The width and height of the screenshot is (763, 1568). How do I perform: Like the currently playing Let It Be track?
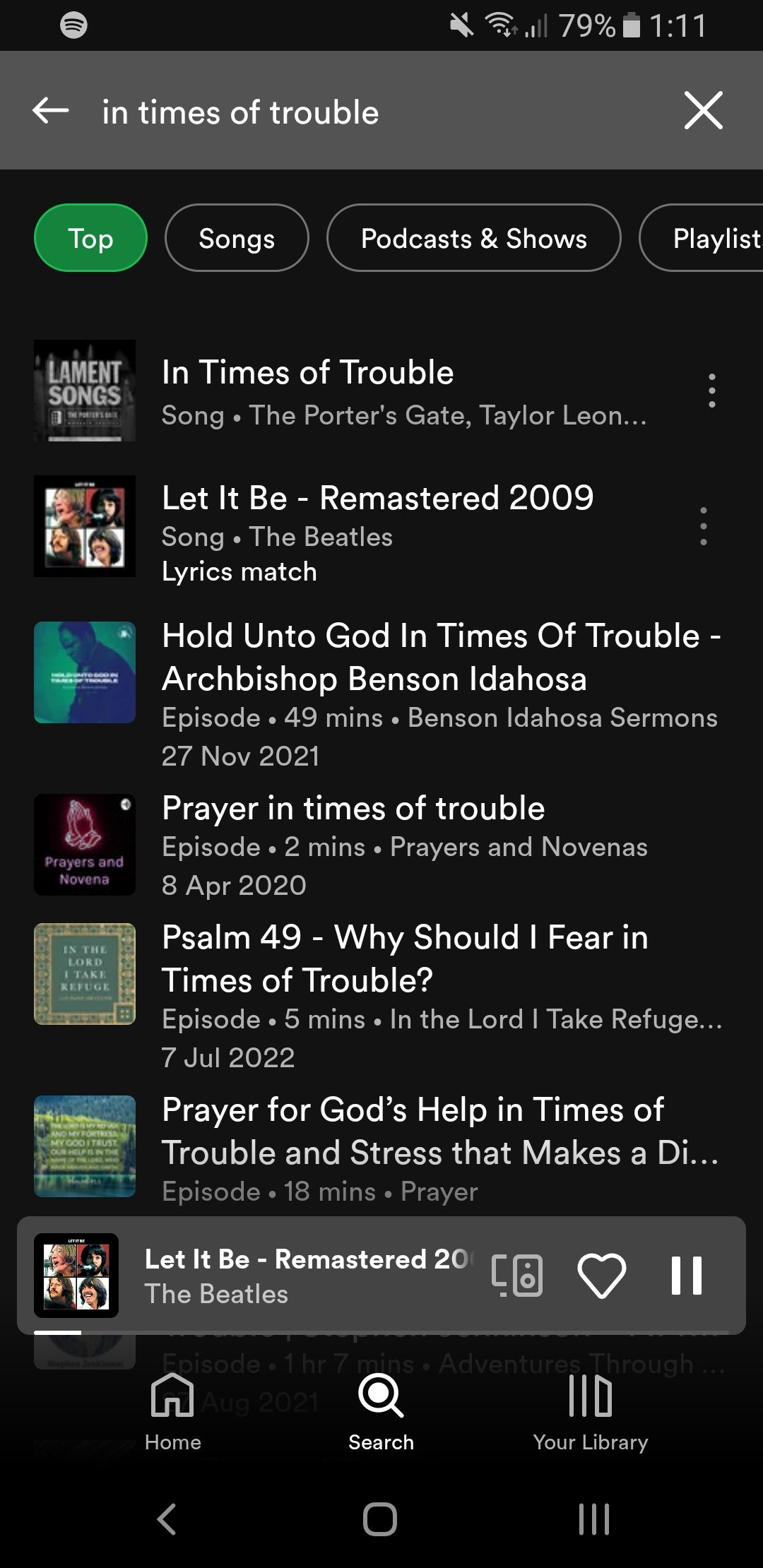pyautogui.click(x=601, y=1276)
